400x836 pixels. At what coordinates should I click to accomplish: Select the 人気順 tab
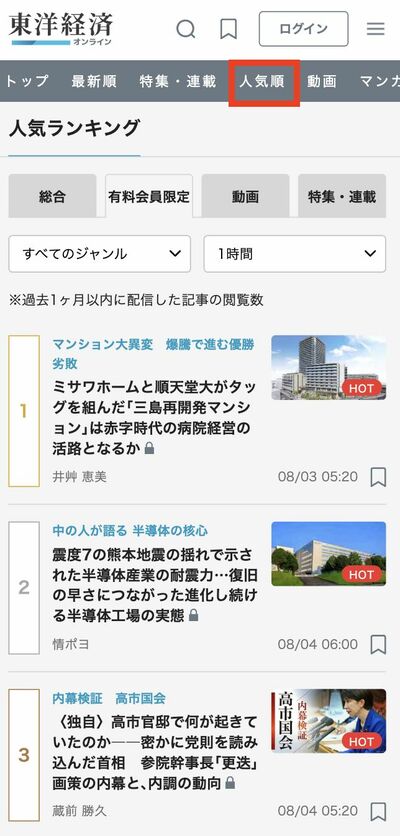point(262,81)
